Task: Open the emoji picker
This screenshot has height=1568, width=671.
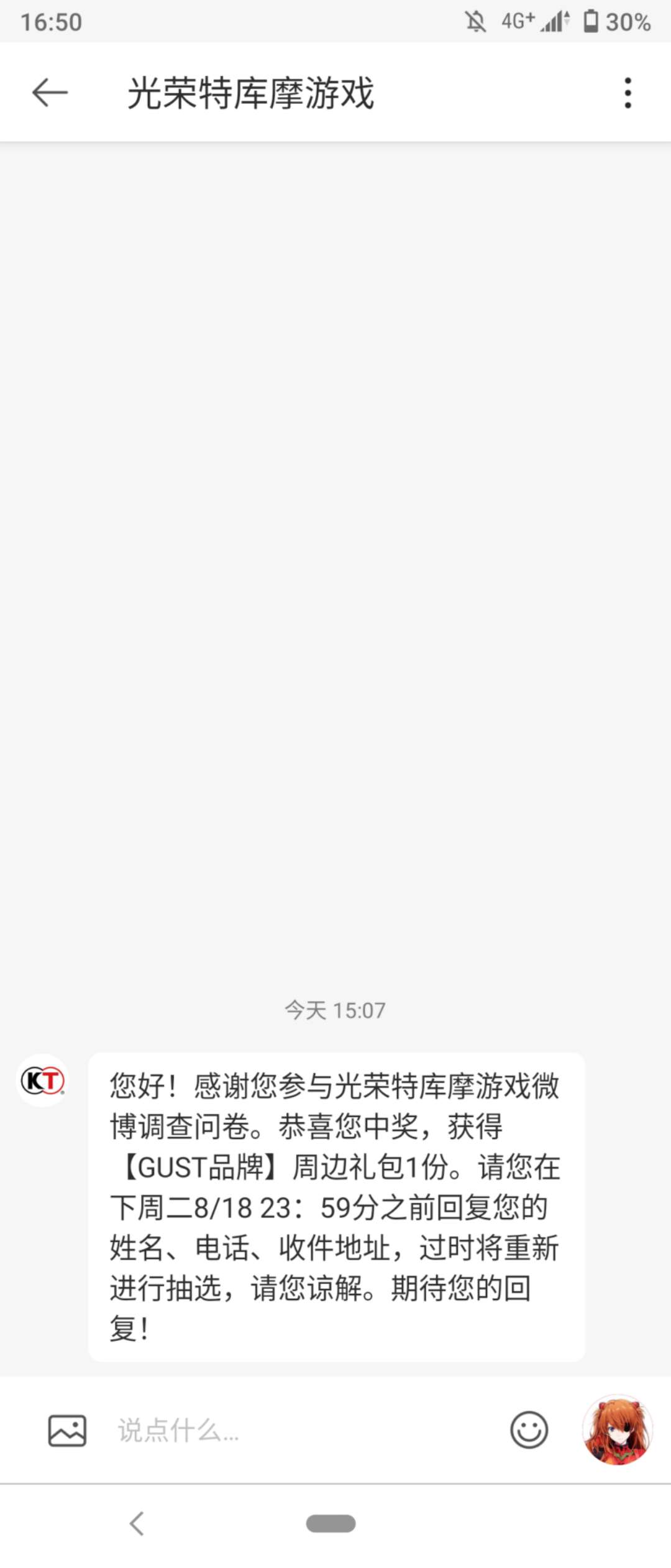Action: coord(529,1430)
